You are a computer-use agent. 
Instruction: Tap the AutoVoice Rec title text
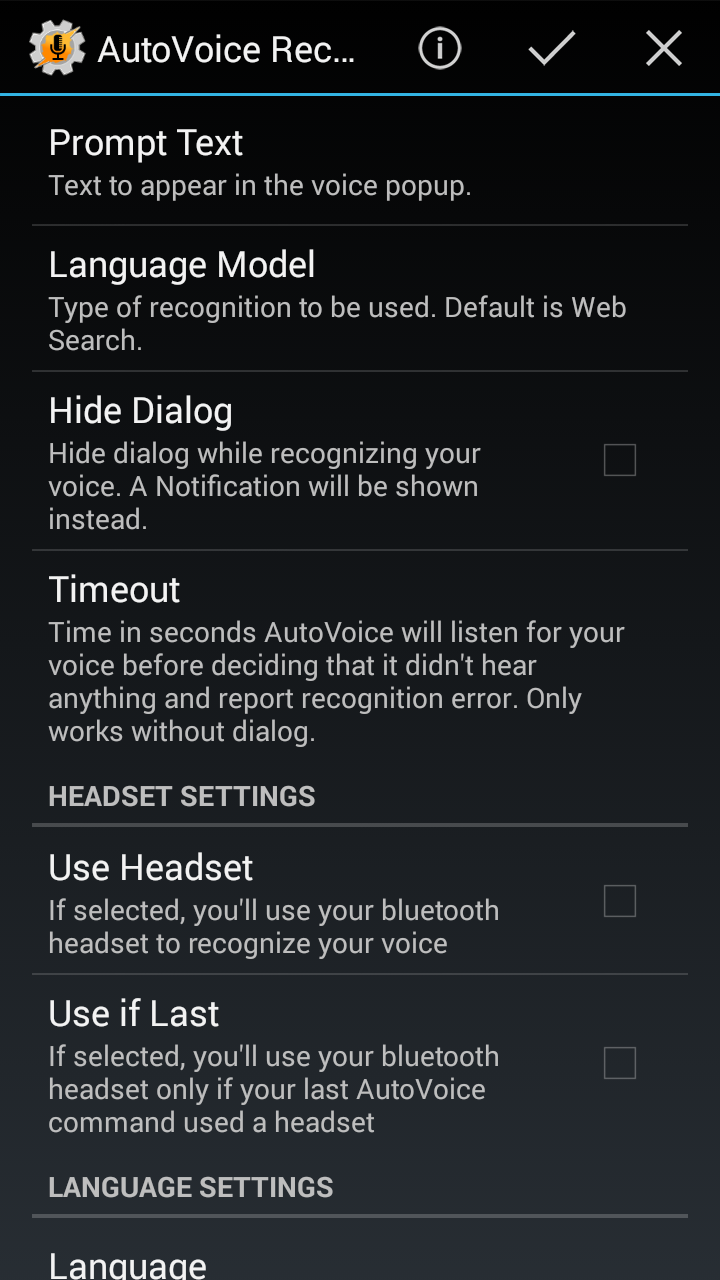point(225,47)
